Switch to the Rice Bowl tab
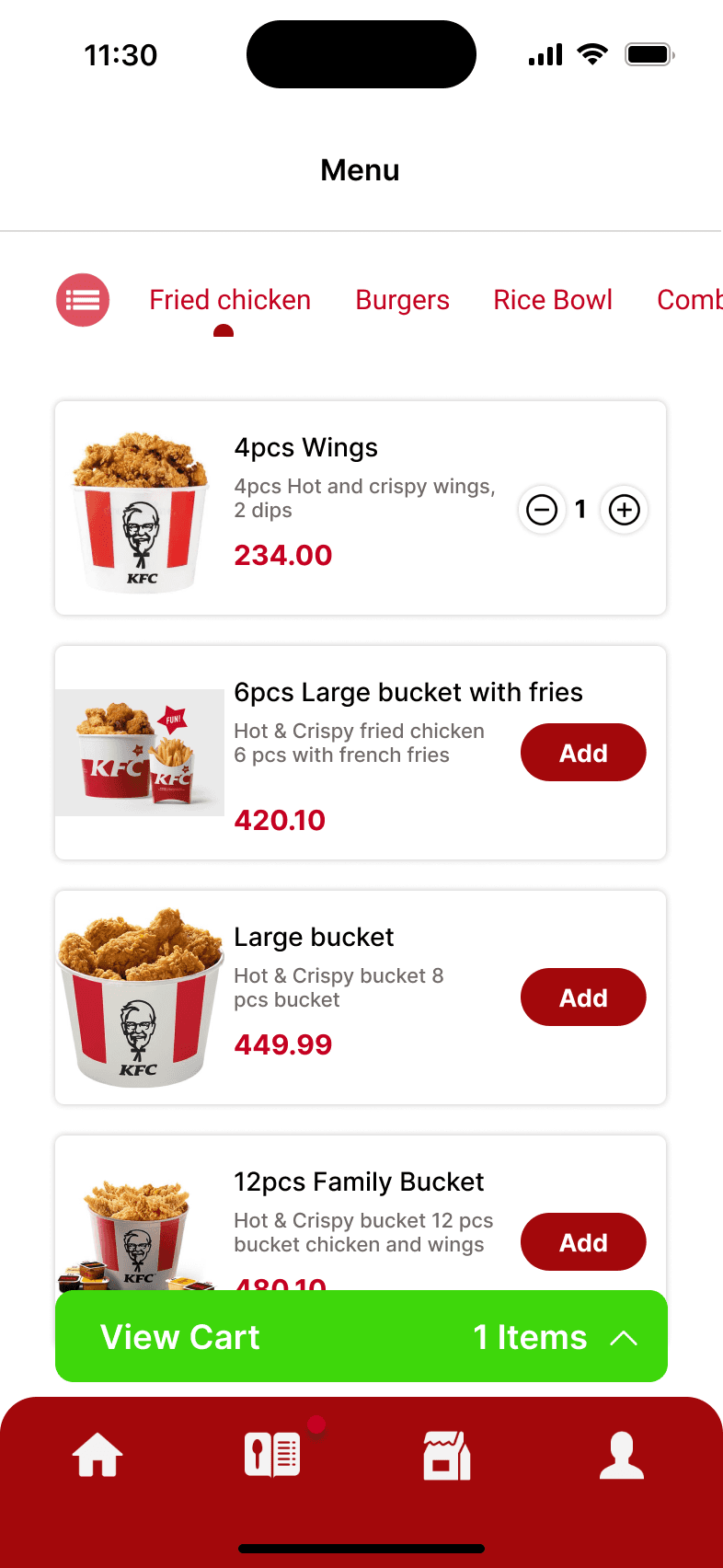This screenshot has height=1568, width=723. [553, 300]
